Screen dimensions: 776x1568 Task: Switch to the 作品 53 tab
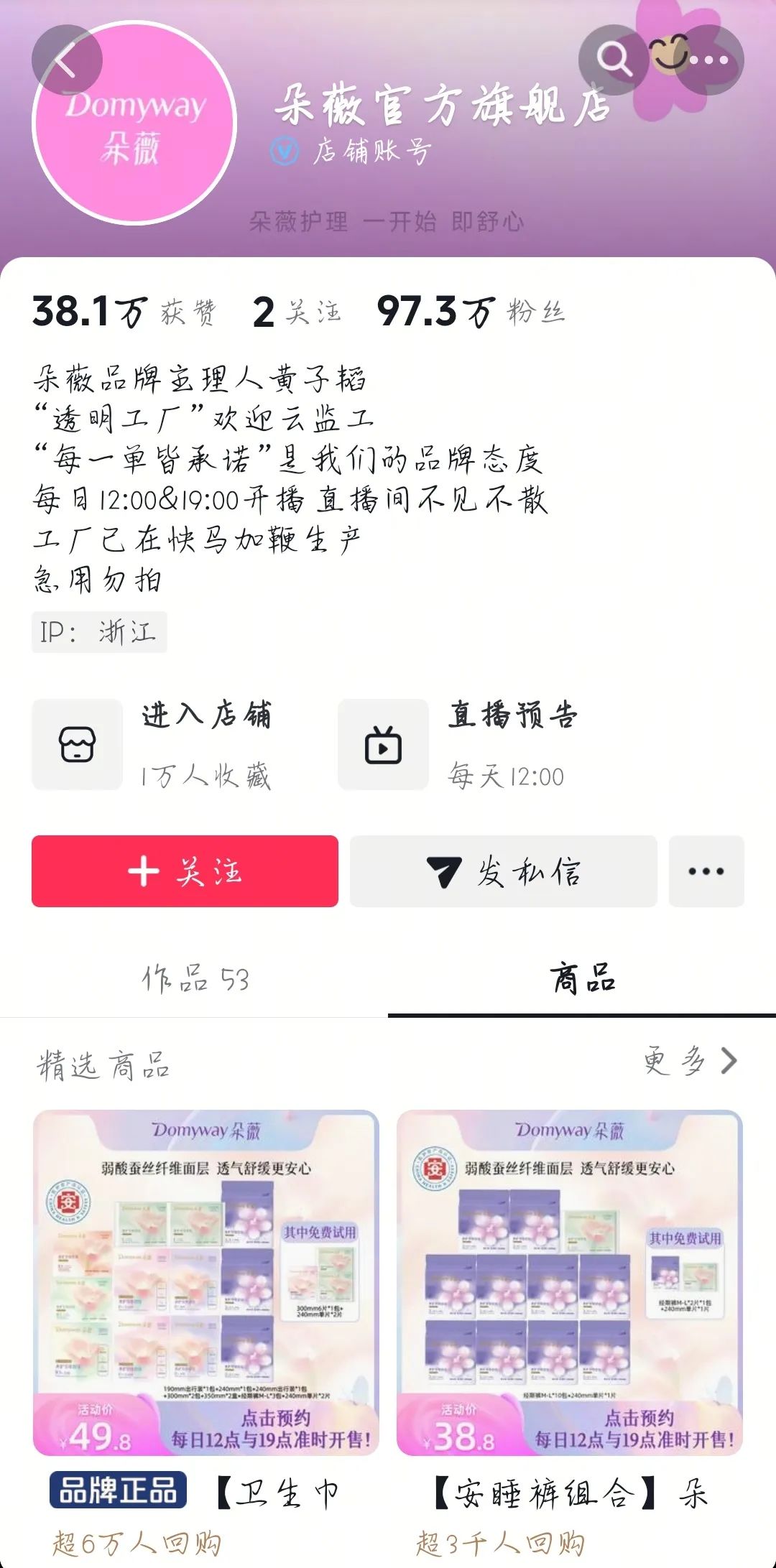[195, 979]
